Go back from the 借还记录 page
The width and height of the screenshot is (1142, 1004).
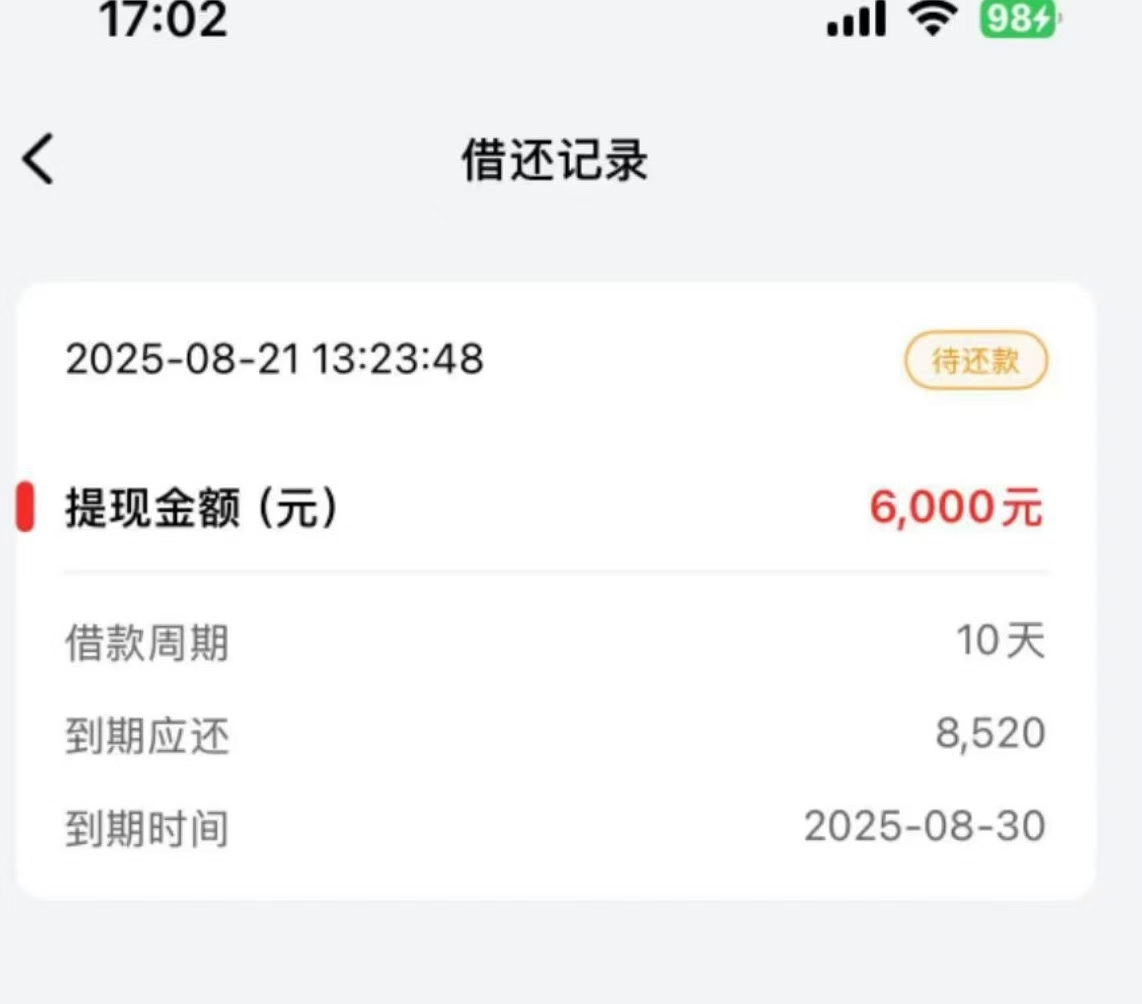point(39,160)
